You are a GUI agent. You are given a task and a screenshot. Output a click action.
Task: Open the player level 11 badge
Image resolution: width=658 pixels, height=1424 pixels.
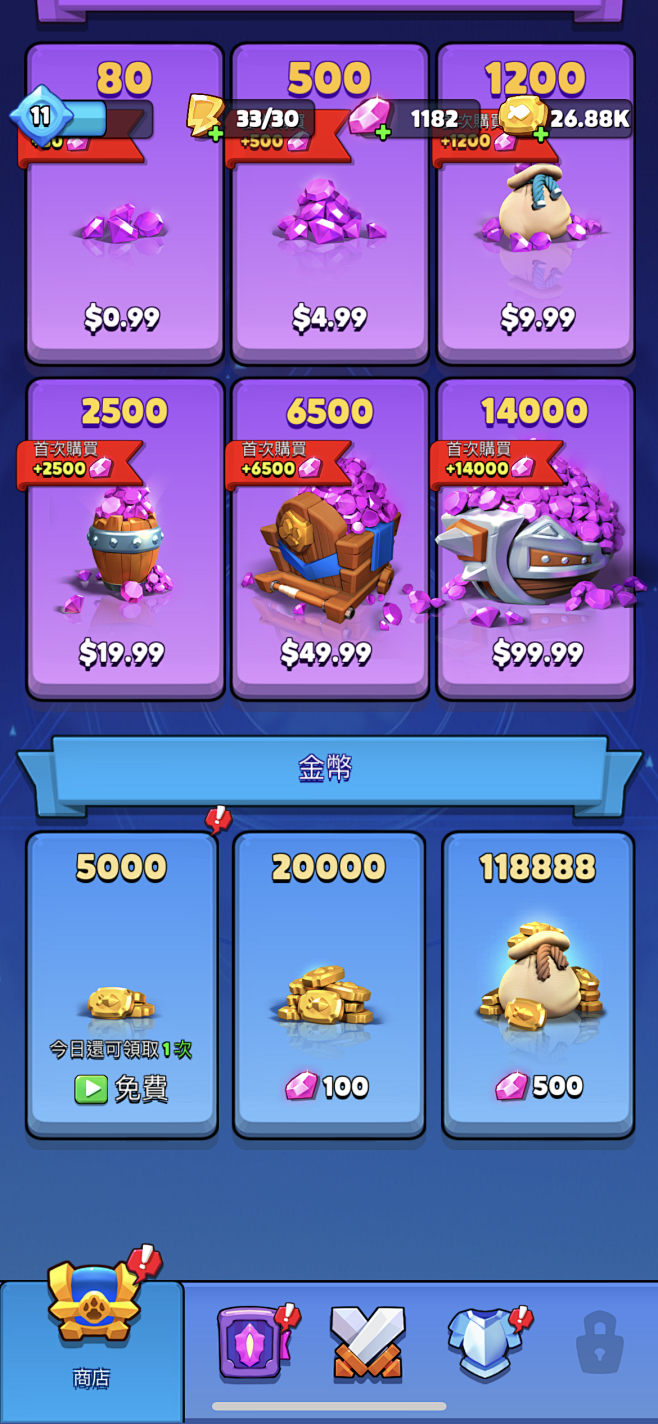tap(40, 117)
